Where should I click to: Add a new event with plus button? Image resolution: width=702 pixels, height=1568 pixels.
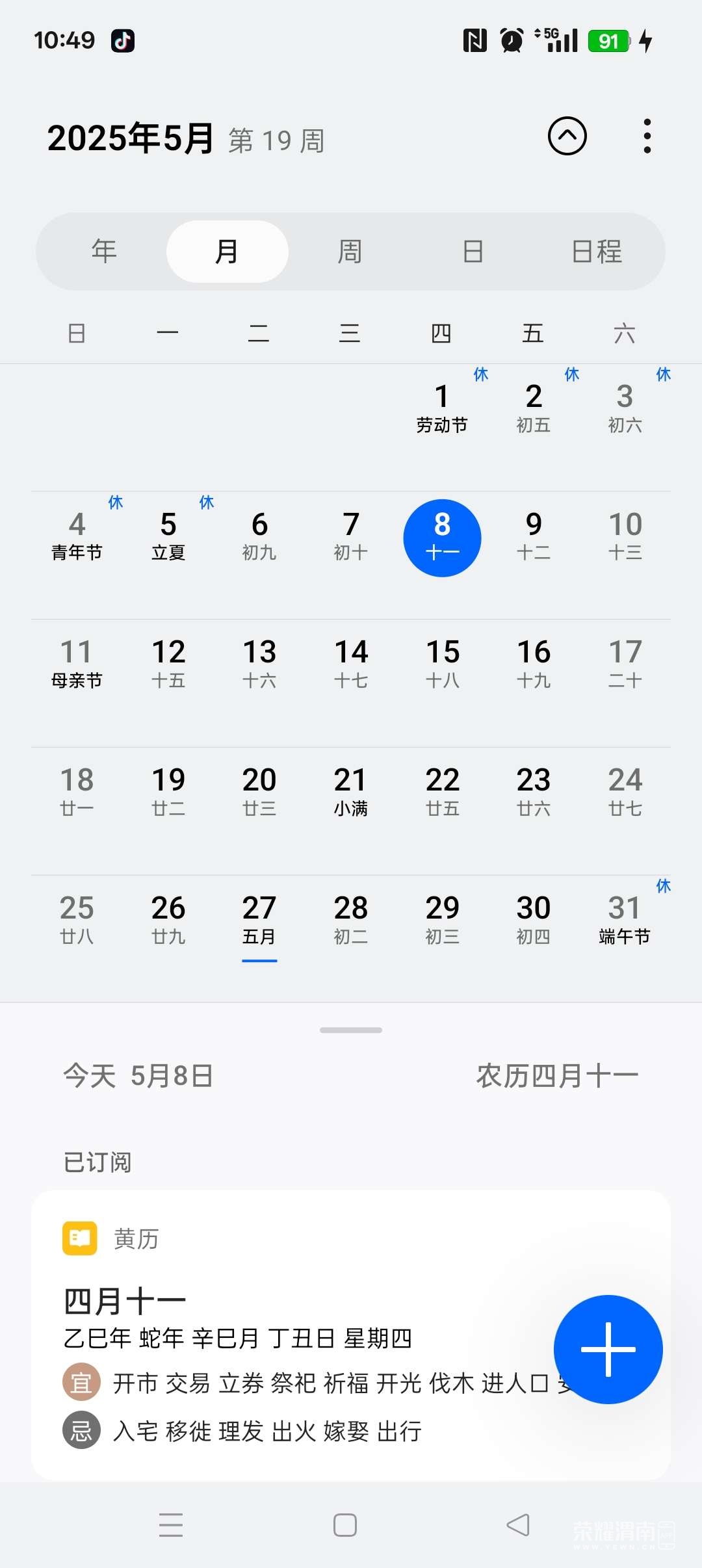tap(608, 1349)
